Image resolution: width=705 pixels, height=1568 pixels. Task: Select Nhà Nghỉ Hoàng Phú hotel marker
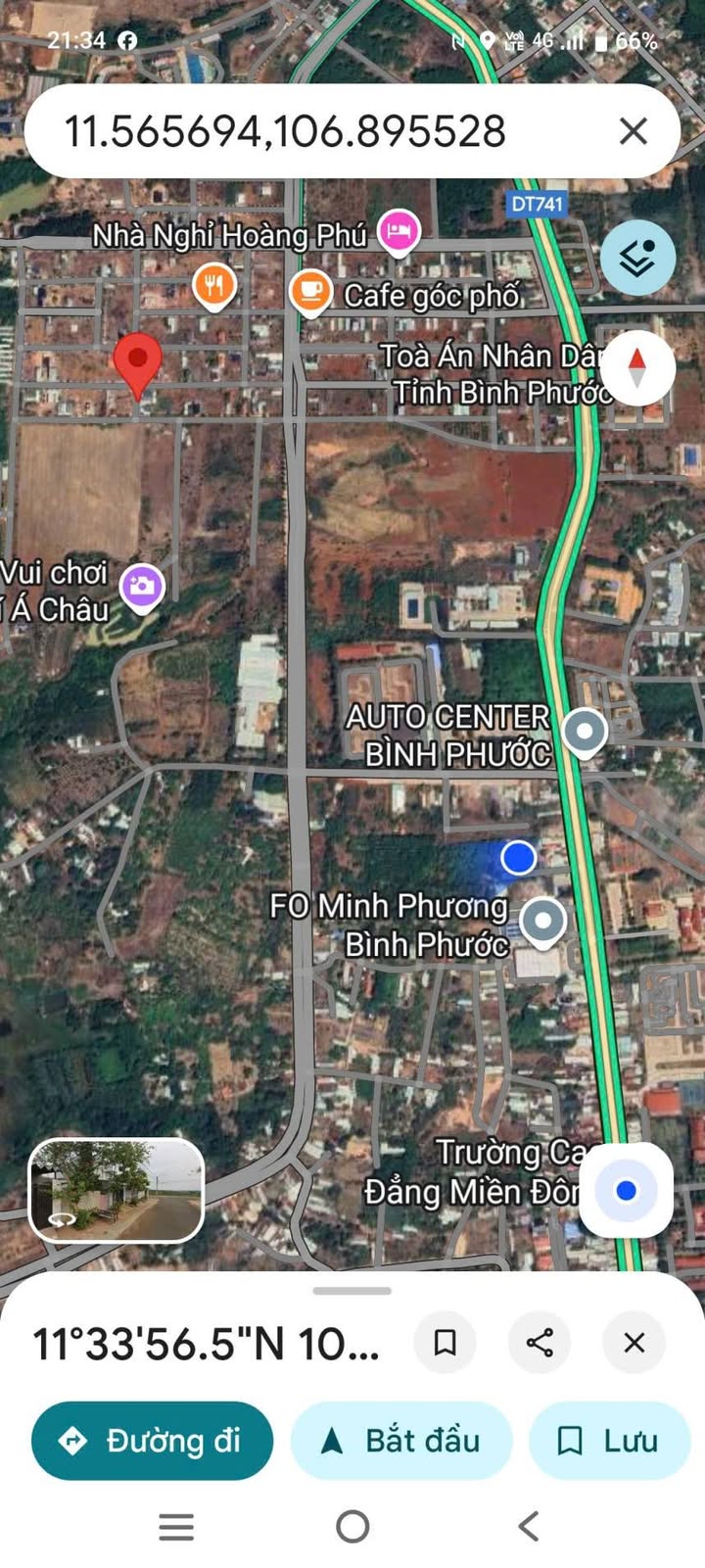point(398,232)
